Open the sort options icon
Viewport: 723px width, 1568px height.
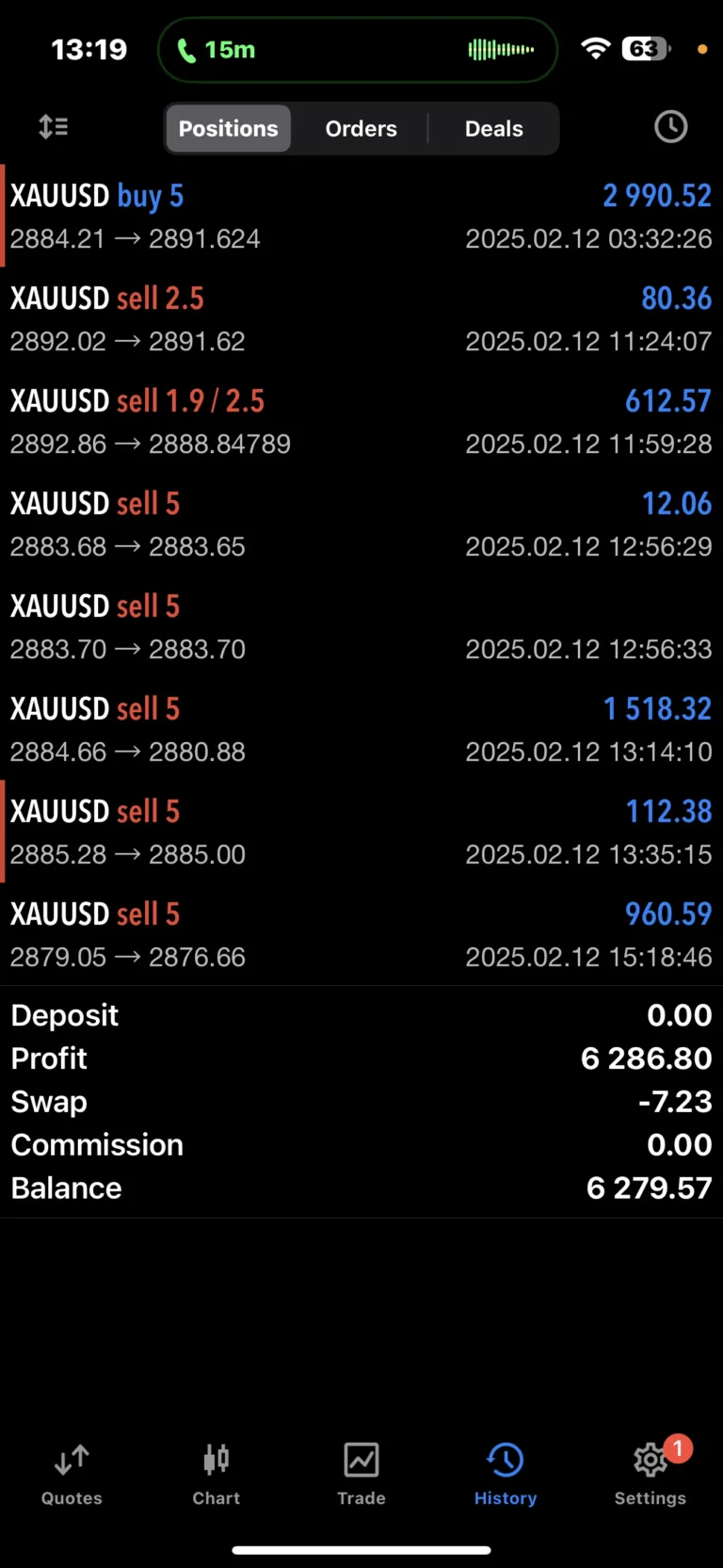click(53, 127)
